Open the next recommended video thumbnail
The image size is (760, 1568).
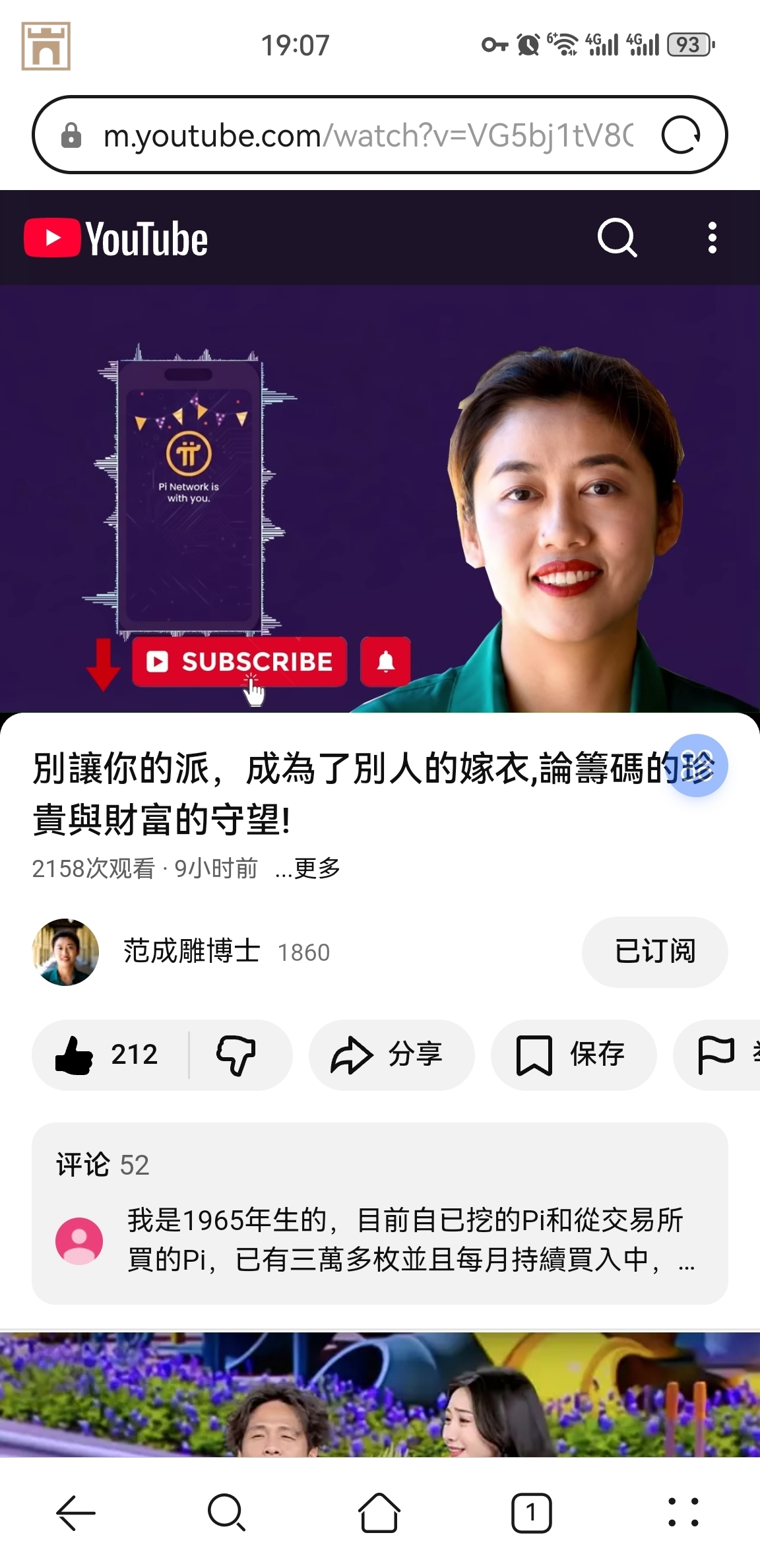(x=380, y=1394)
